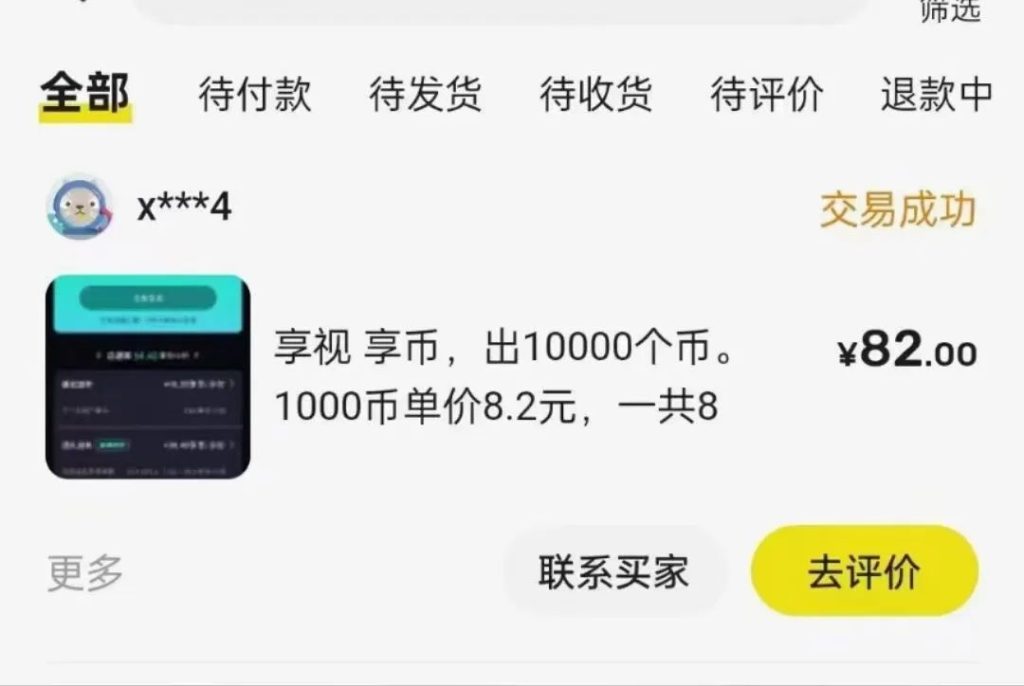1024x686 pixels.
Task: Select the 全部 orders tab
Action: [85, 94]
